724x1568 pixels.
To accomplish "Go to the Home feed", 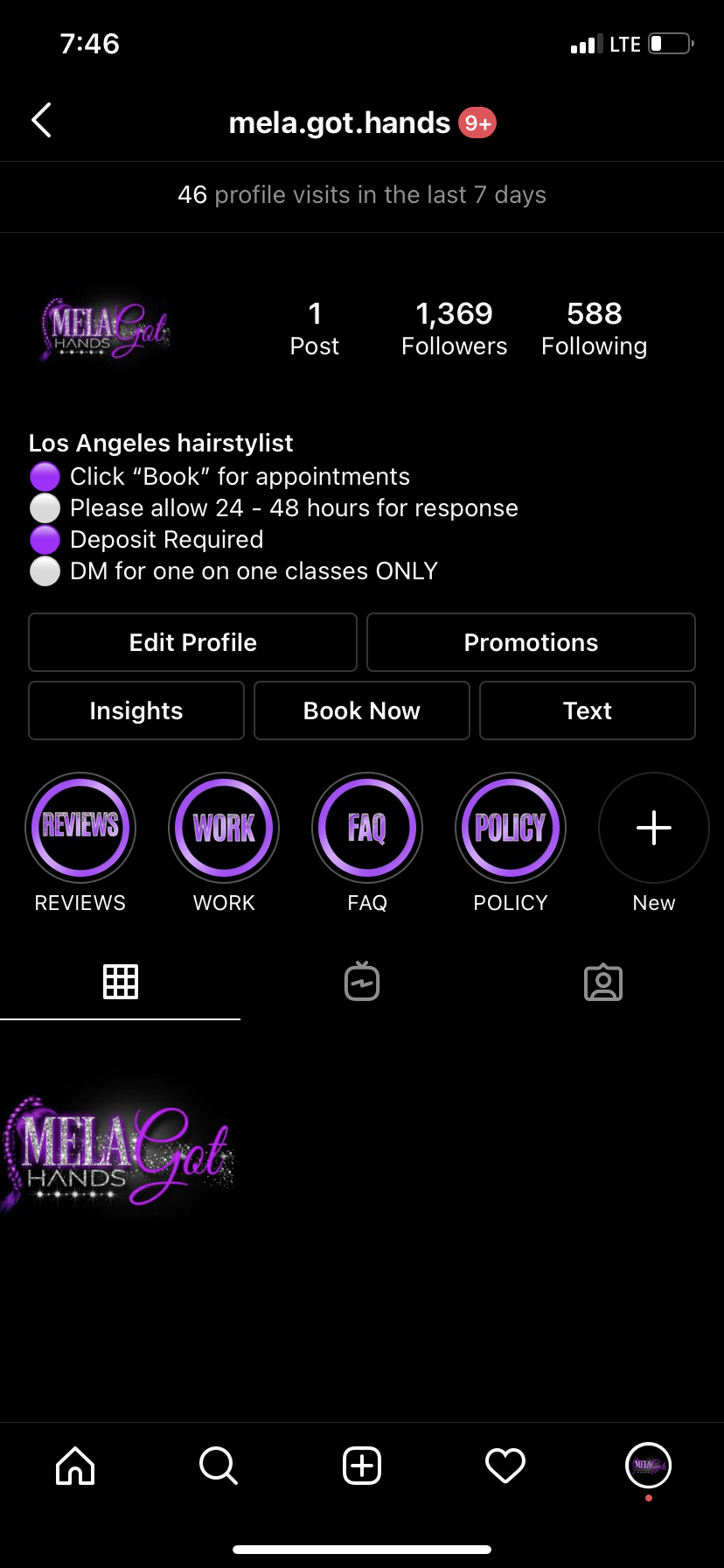I will tap(75, 1466).
